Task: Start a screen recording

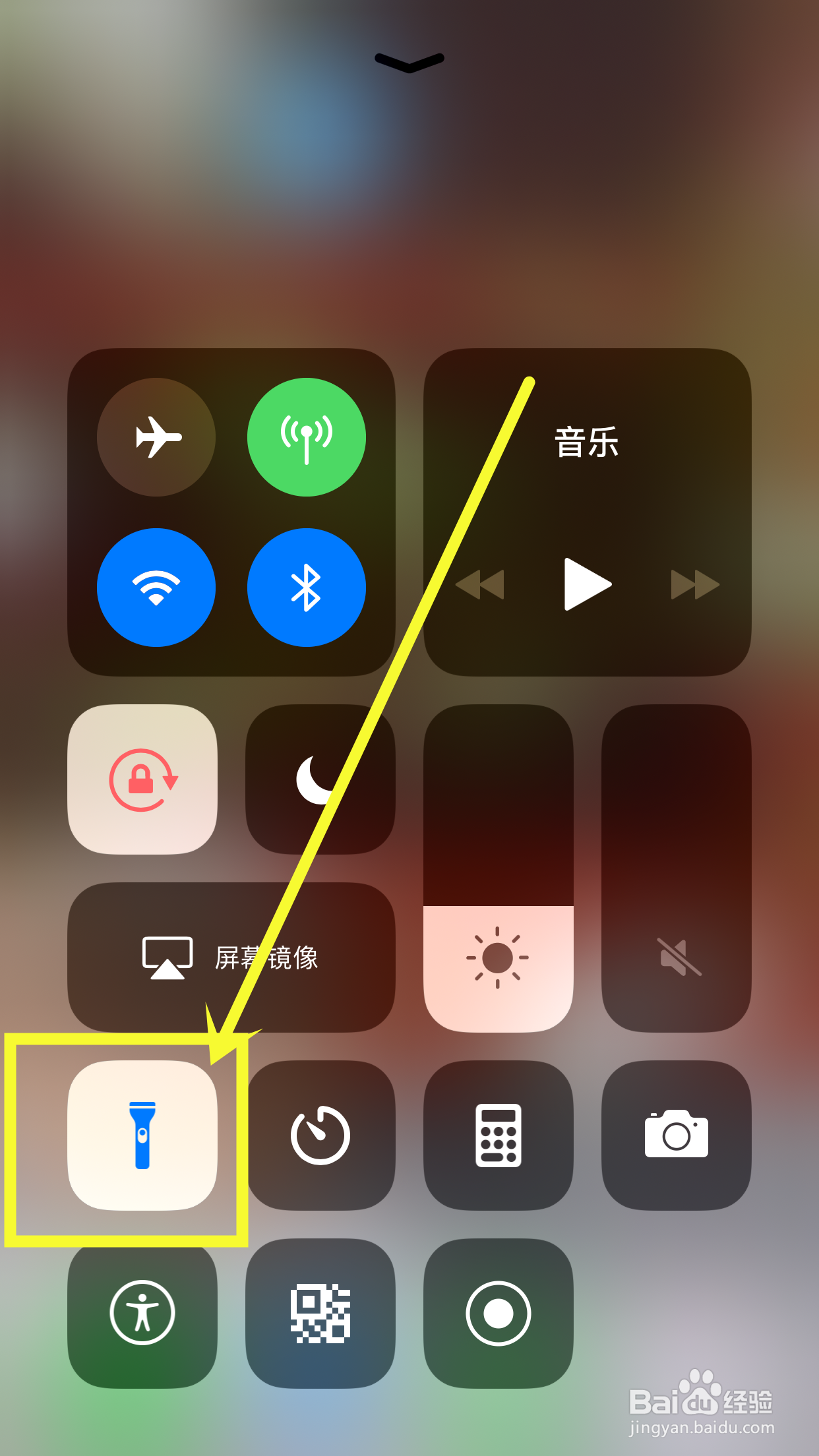Action: click(x=499, y=1314)
